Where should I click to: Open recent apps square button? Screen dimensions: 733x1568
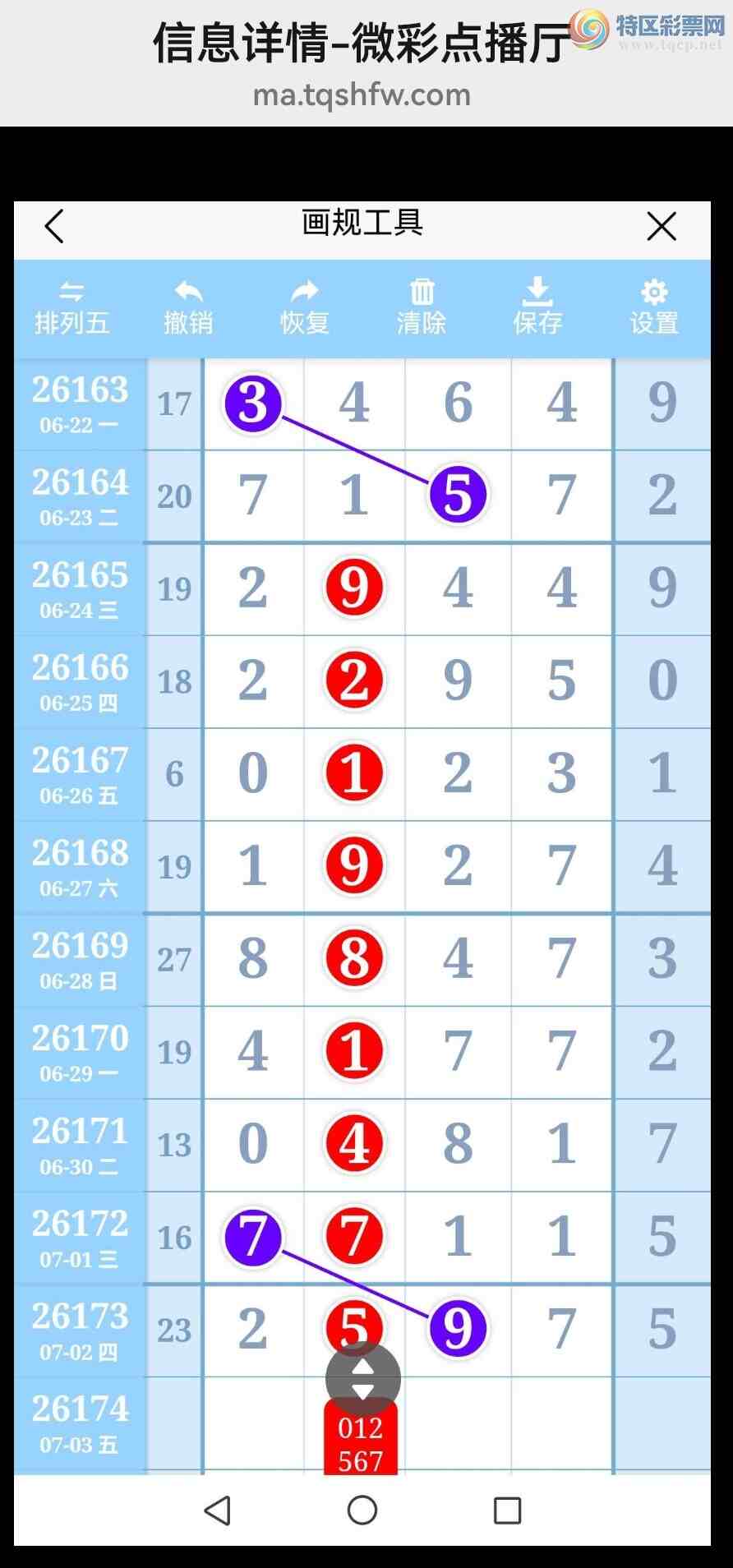[x=507, y=1510]
